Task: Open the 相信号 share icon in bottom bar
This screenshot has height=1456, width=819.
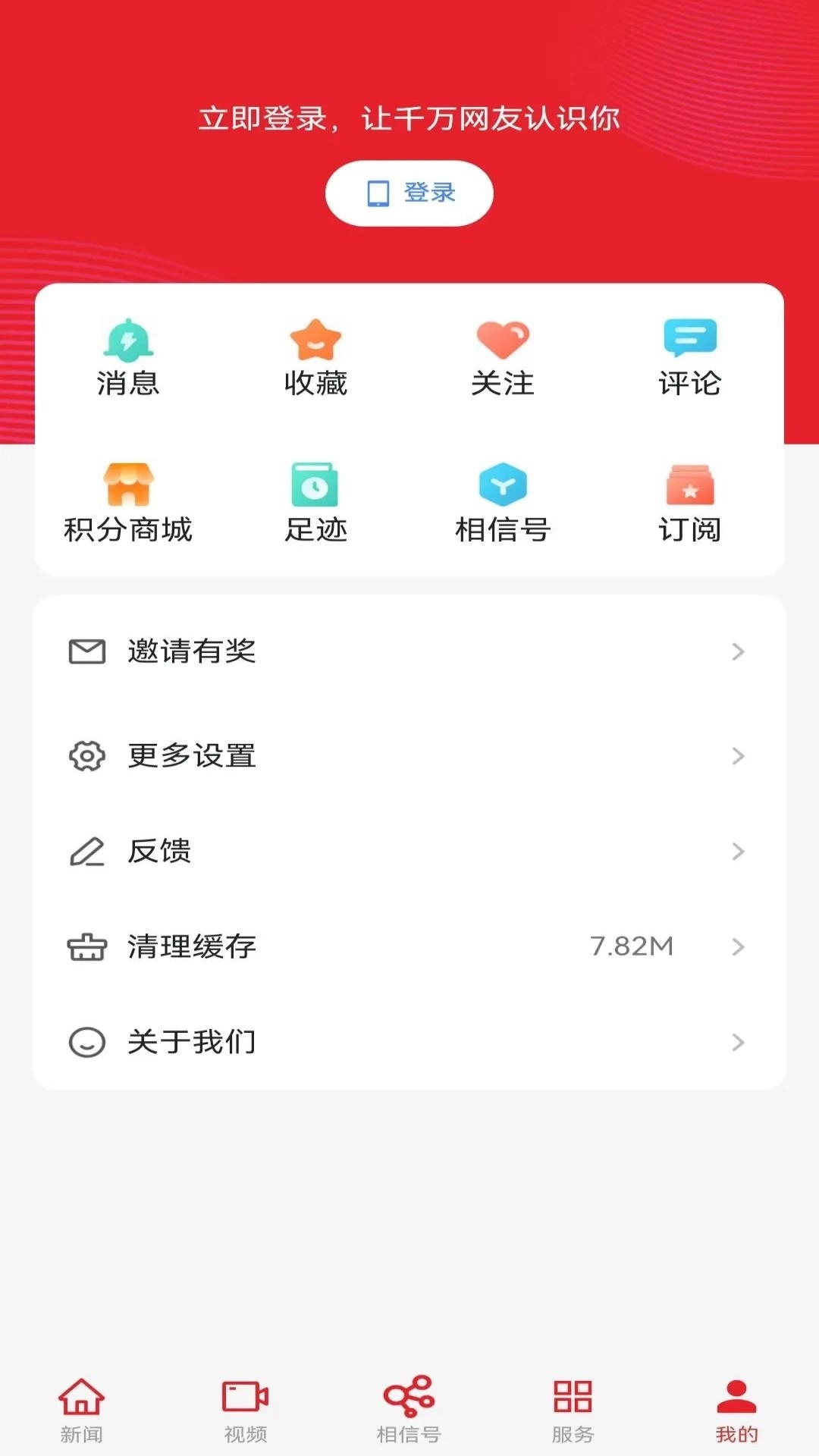Action: click(409, 1407)
